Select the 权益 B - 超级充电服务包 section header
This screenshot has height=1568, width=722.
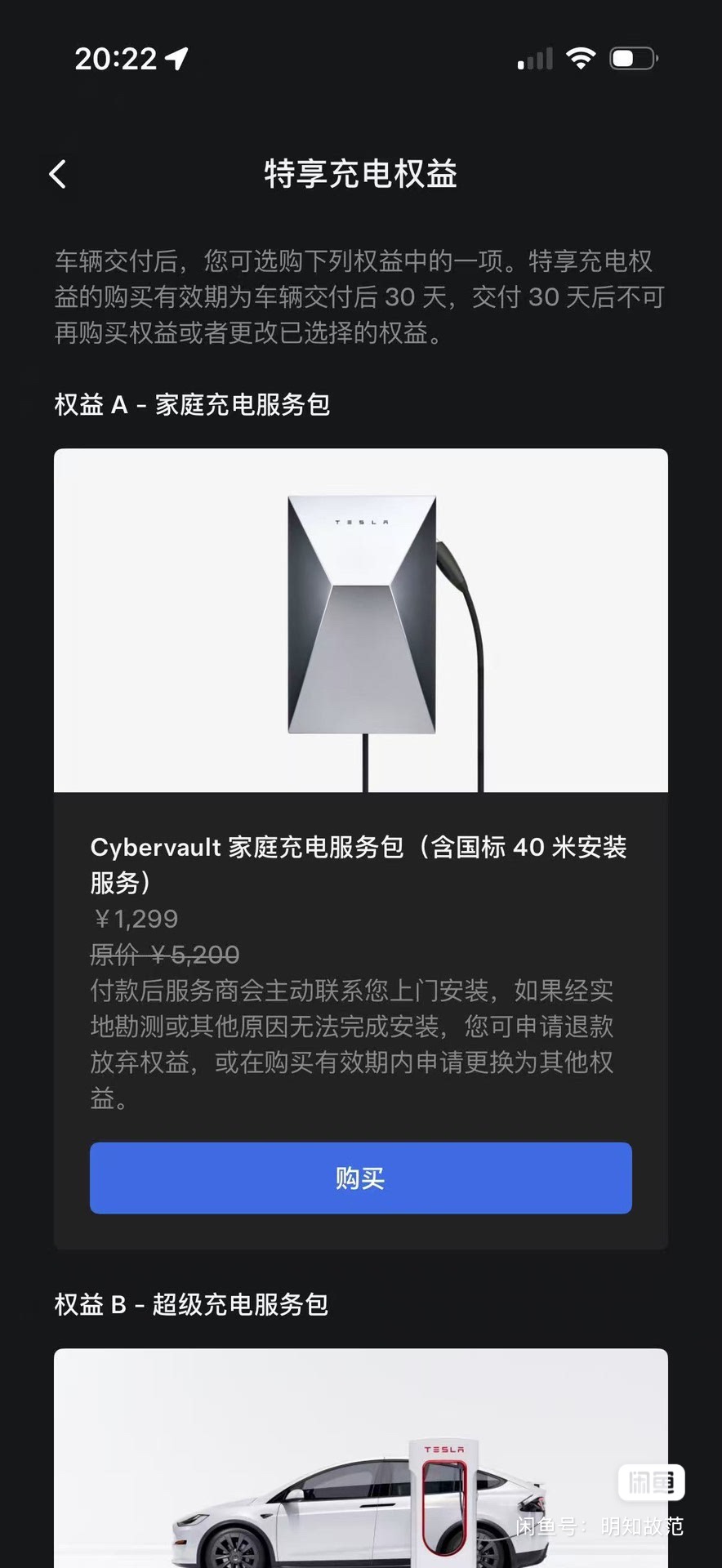click(191, 1304)
